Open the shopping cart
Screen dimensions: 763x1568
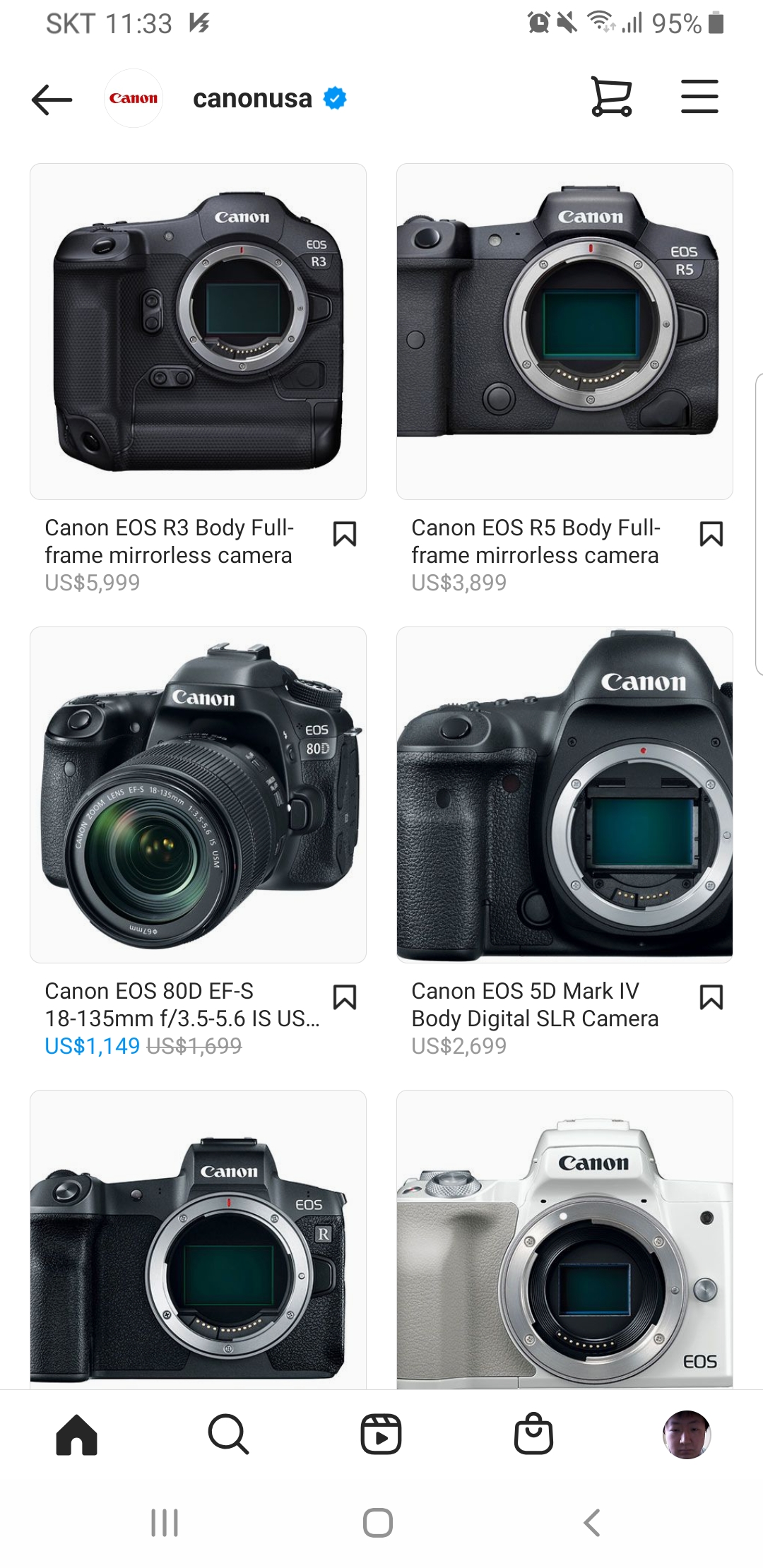point(611,97)
